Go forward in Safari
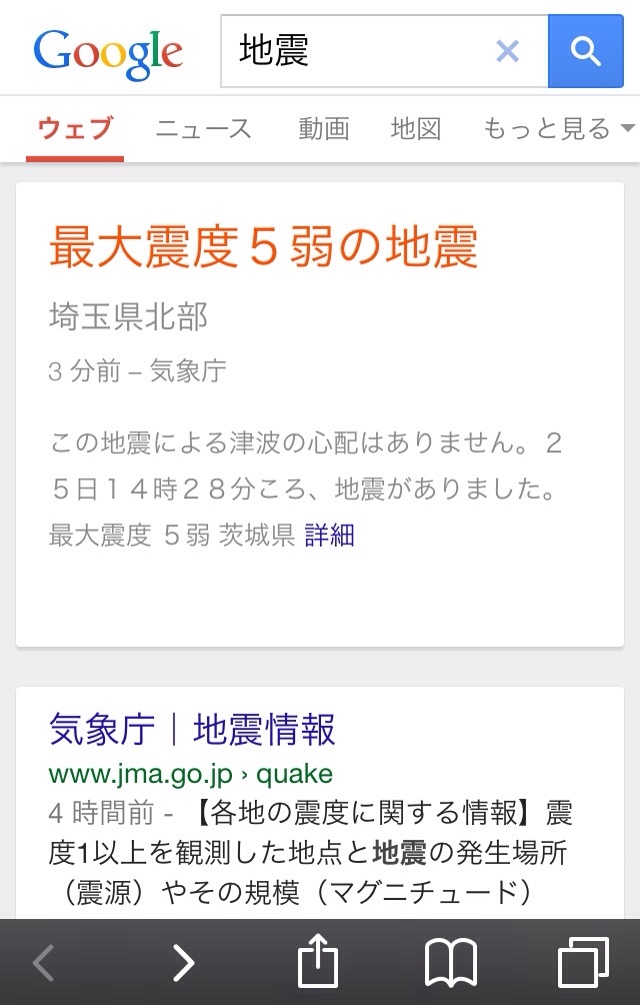The width and height of the screenshot is (640, 1005). 183,962
